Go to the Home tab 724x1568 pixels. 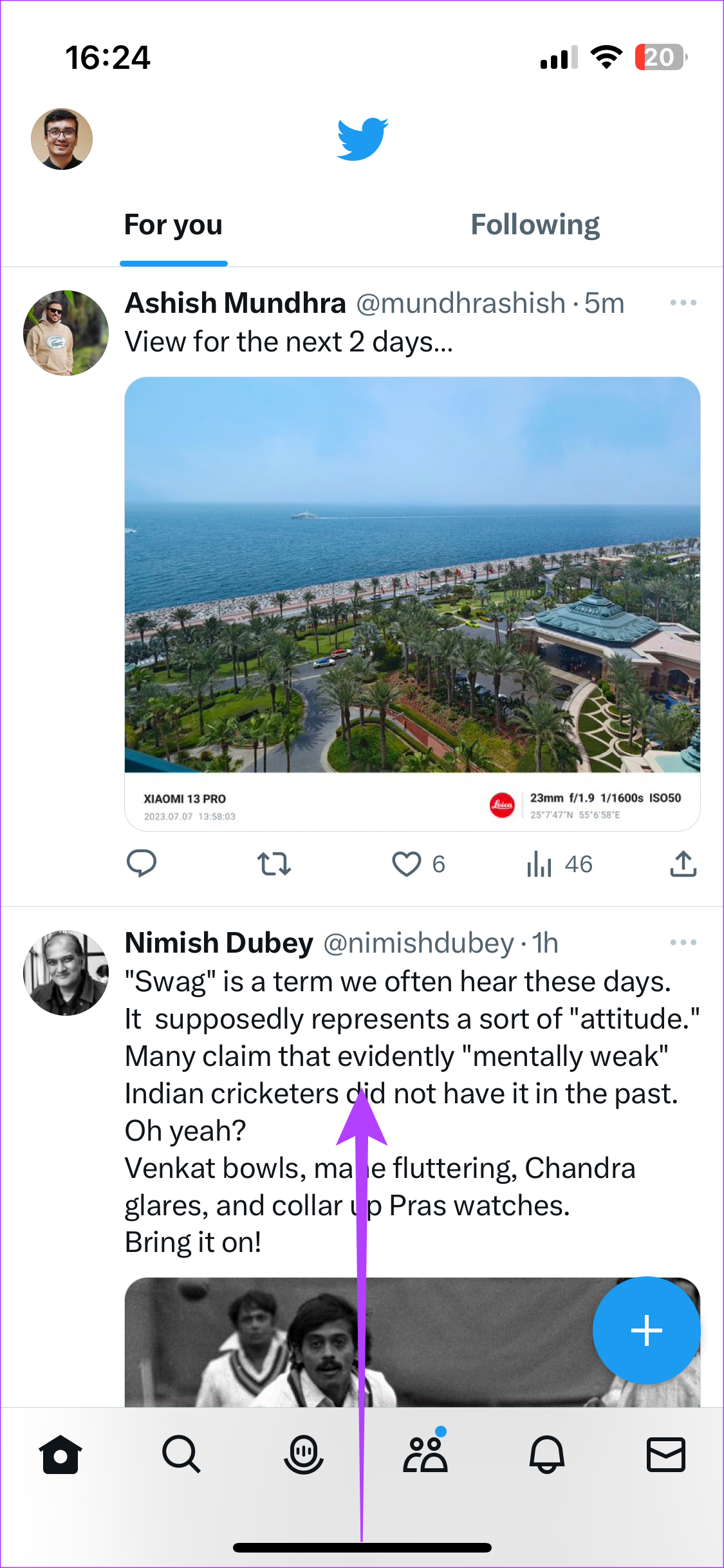[60, 1455]
